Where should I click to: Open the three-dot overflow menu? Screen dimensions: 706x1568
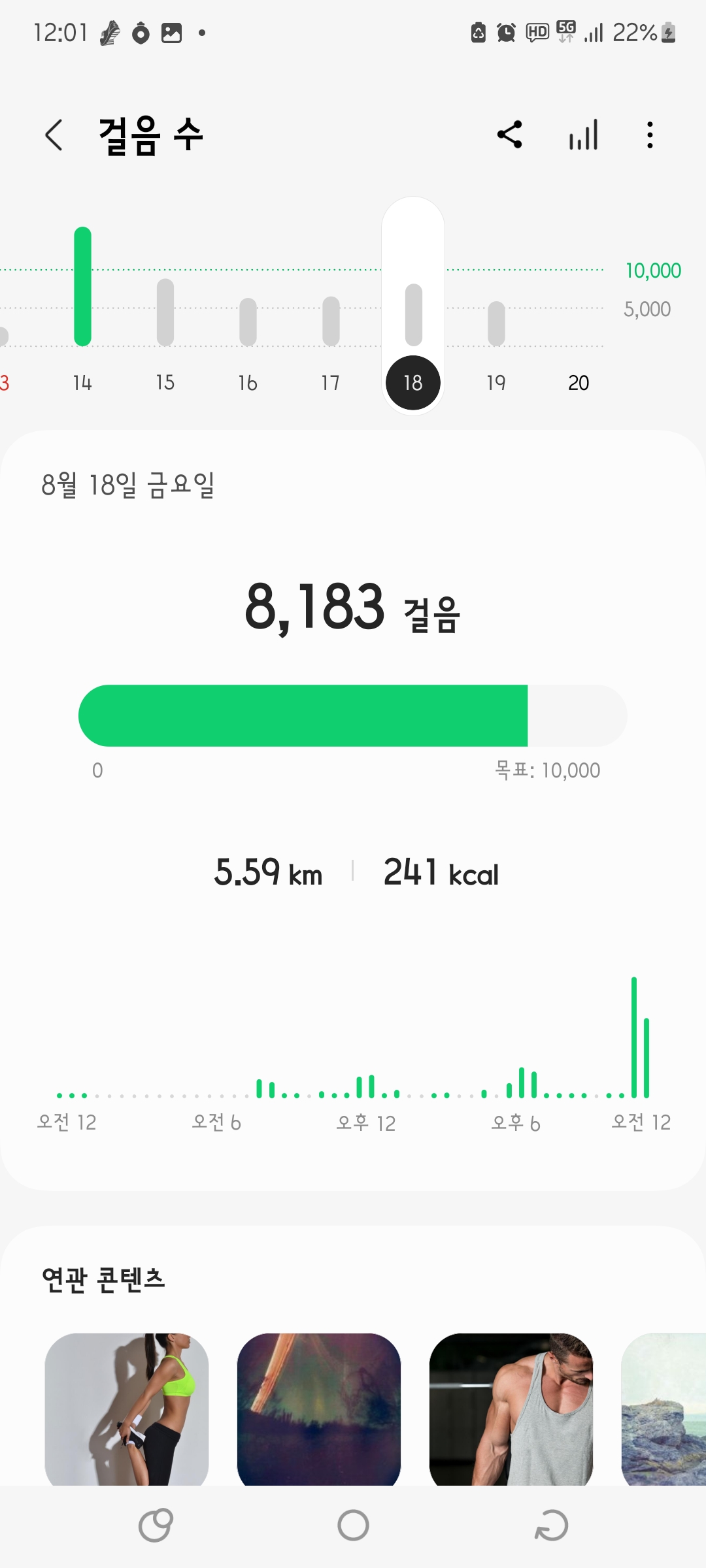[x=650, y=135]
